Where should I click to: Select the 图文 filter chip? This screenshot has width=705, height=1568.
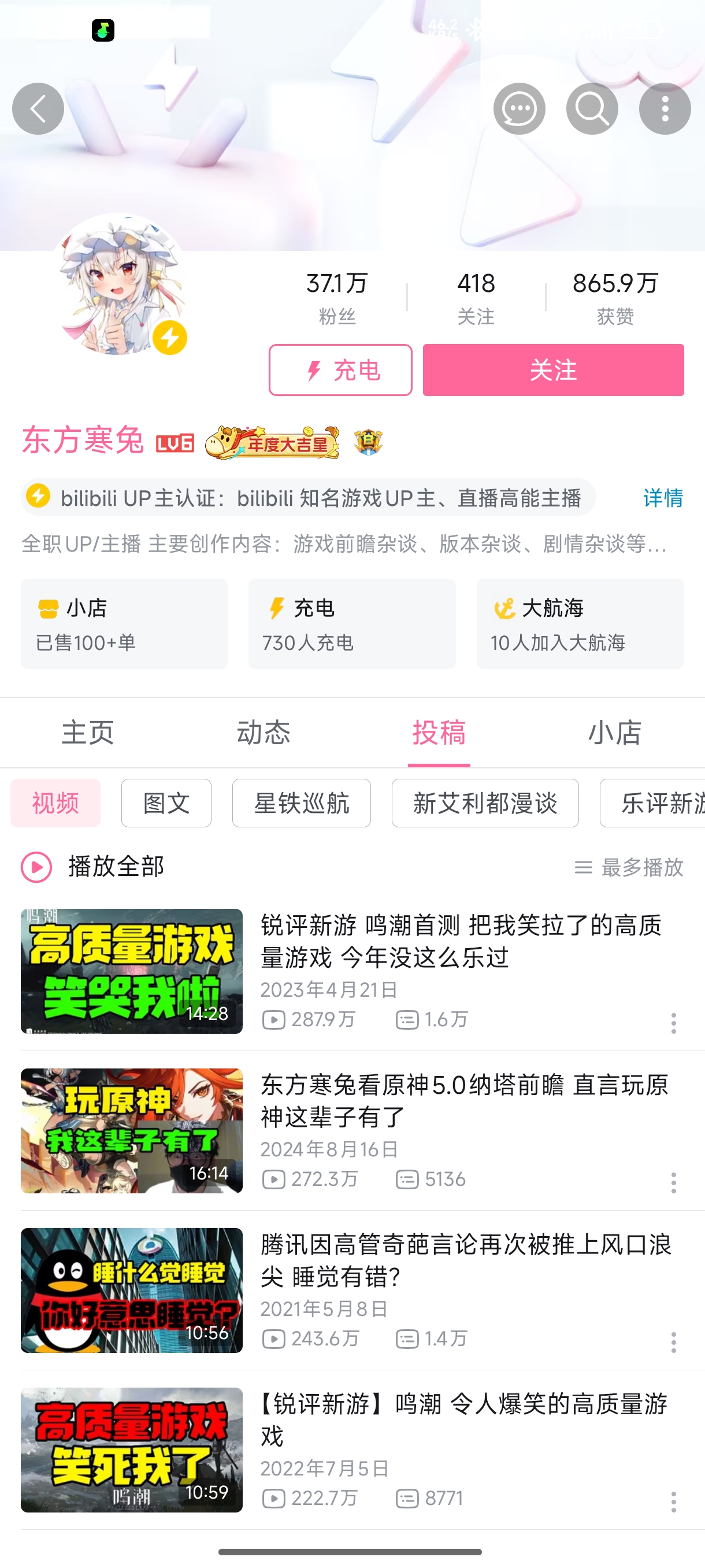click(x=166, y=803)
